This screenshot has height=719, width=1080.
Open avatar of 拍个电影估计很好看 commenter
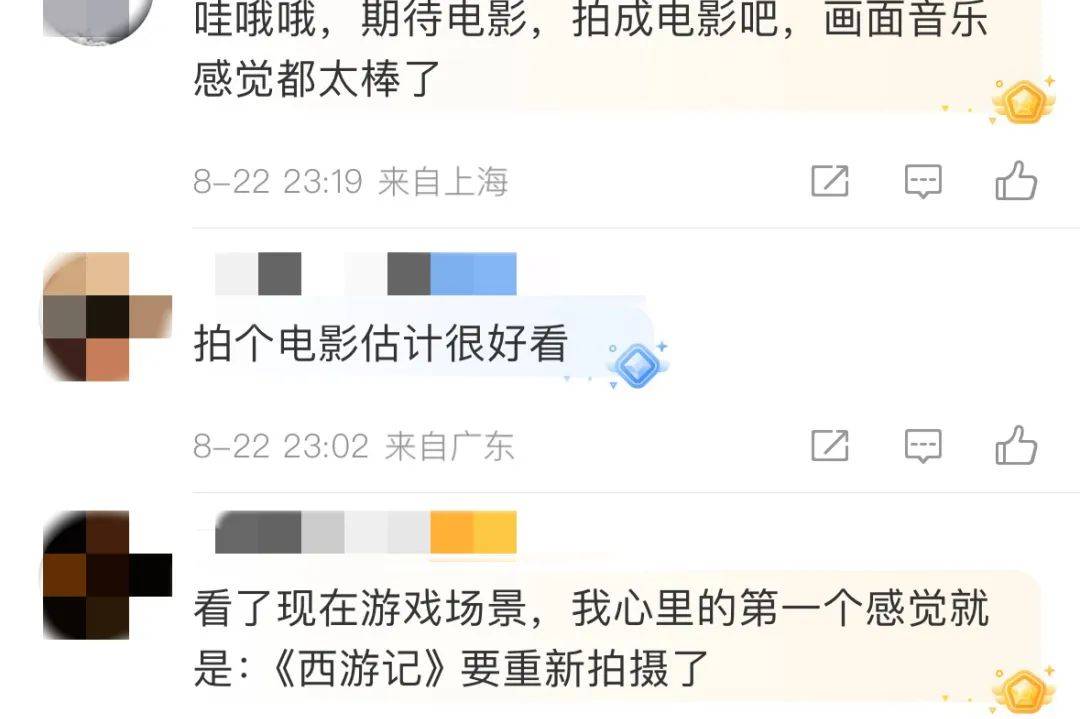click(107, 317)
